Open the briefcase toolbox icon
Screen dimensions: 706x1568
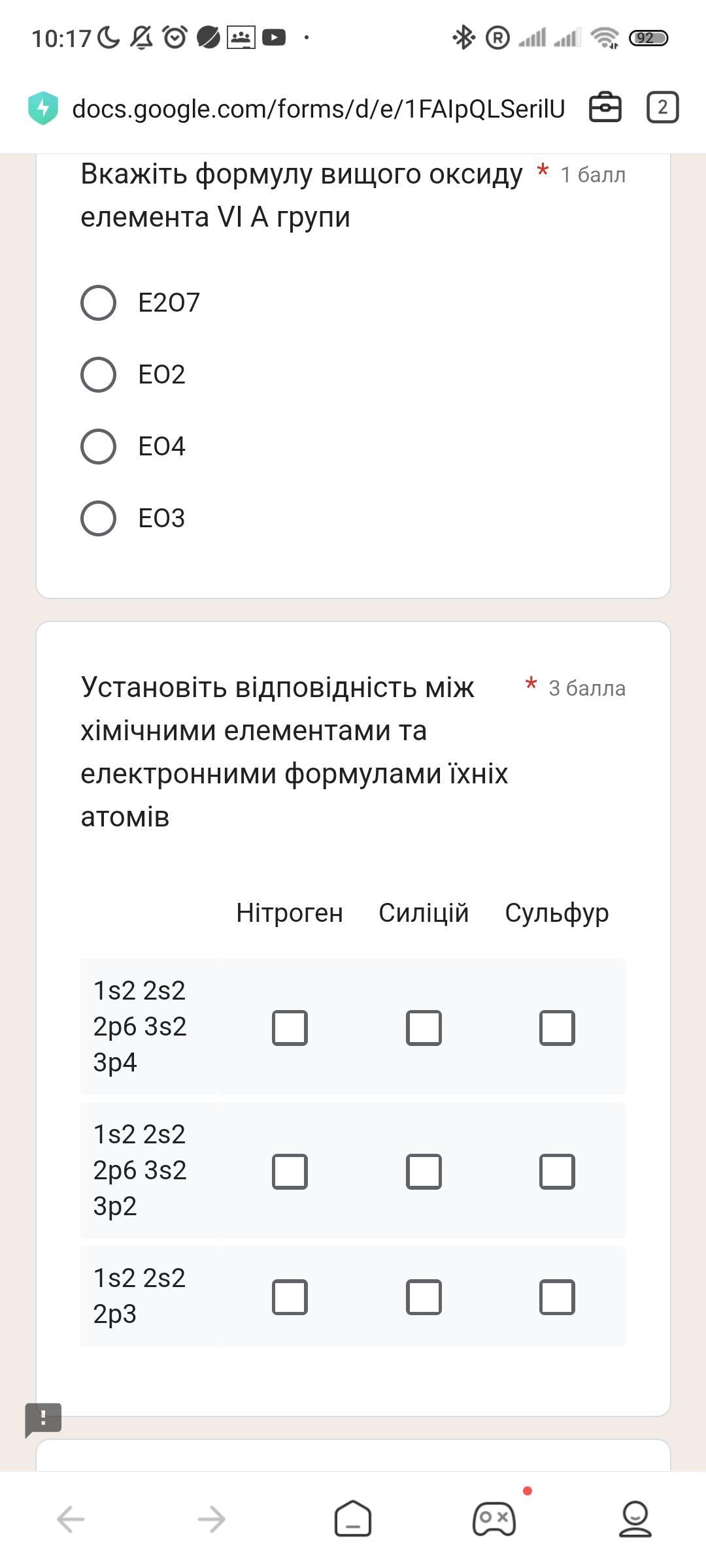click(605, 107)
